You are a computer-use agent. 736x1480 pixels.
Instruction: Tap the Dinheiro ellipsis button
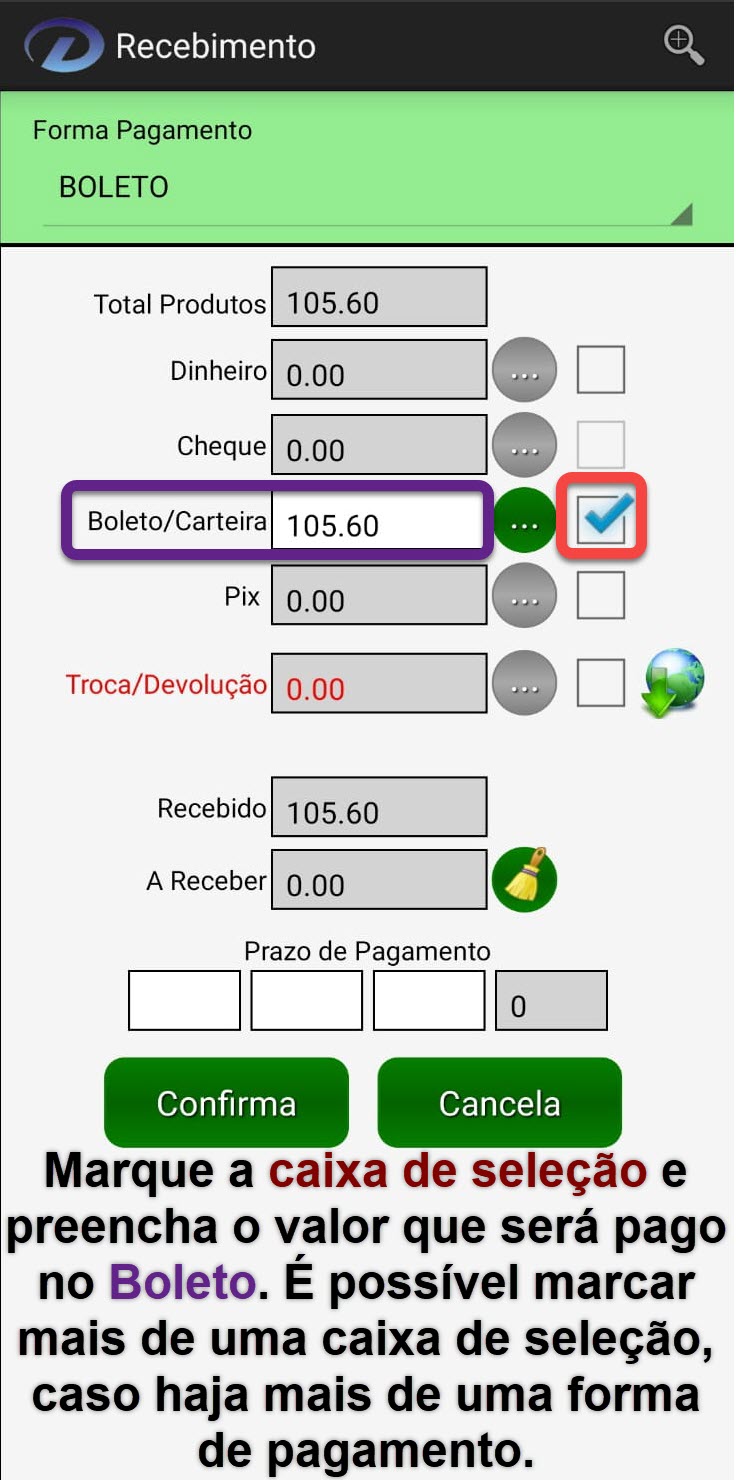click(524, 371)
